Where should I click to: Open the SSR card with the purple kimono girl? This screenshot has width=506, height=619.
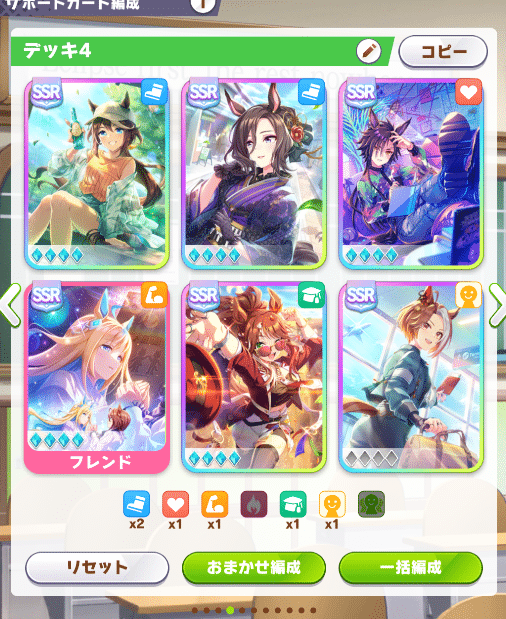[254, 173]
